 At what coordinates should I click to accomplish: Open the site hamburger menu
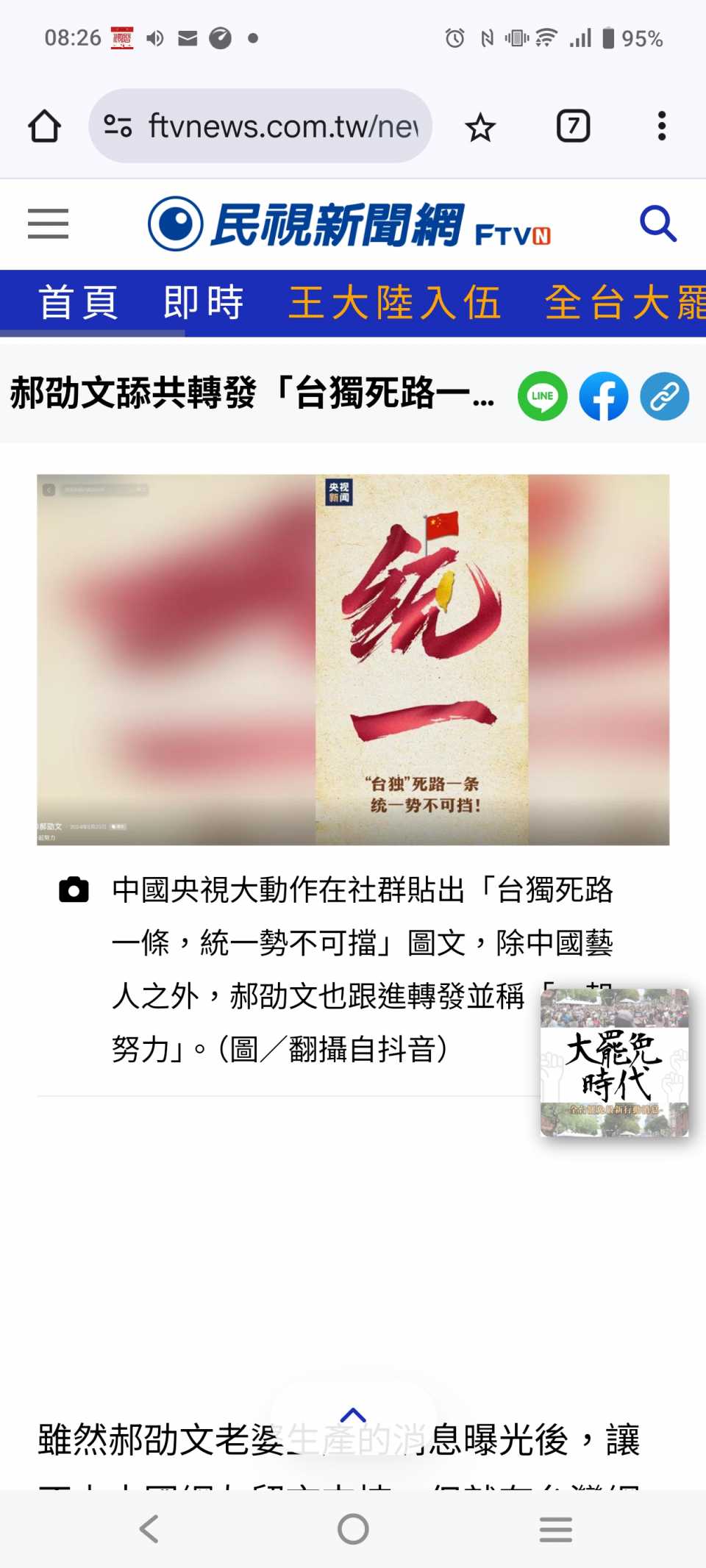coord(48,223)
